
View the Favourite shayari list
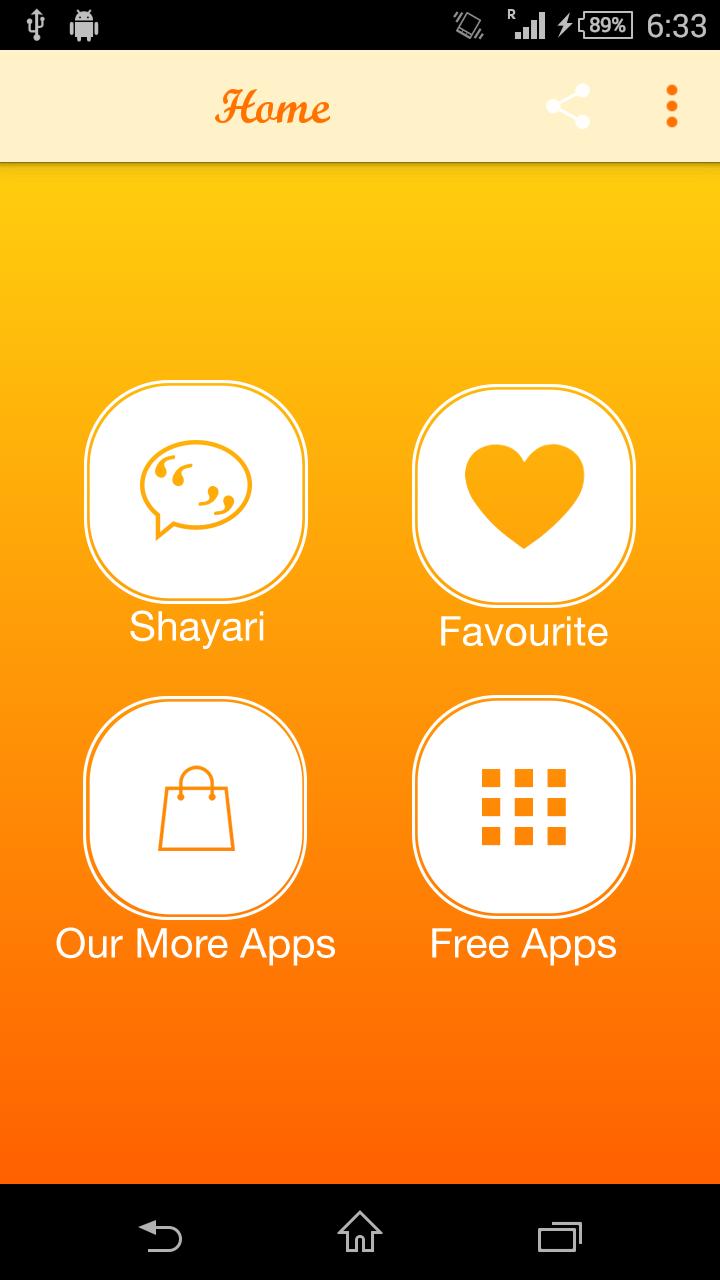point(524,495)
